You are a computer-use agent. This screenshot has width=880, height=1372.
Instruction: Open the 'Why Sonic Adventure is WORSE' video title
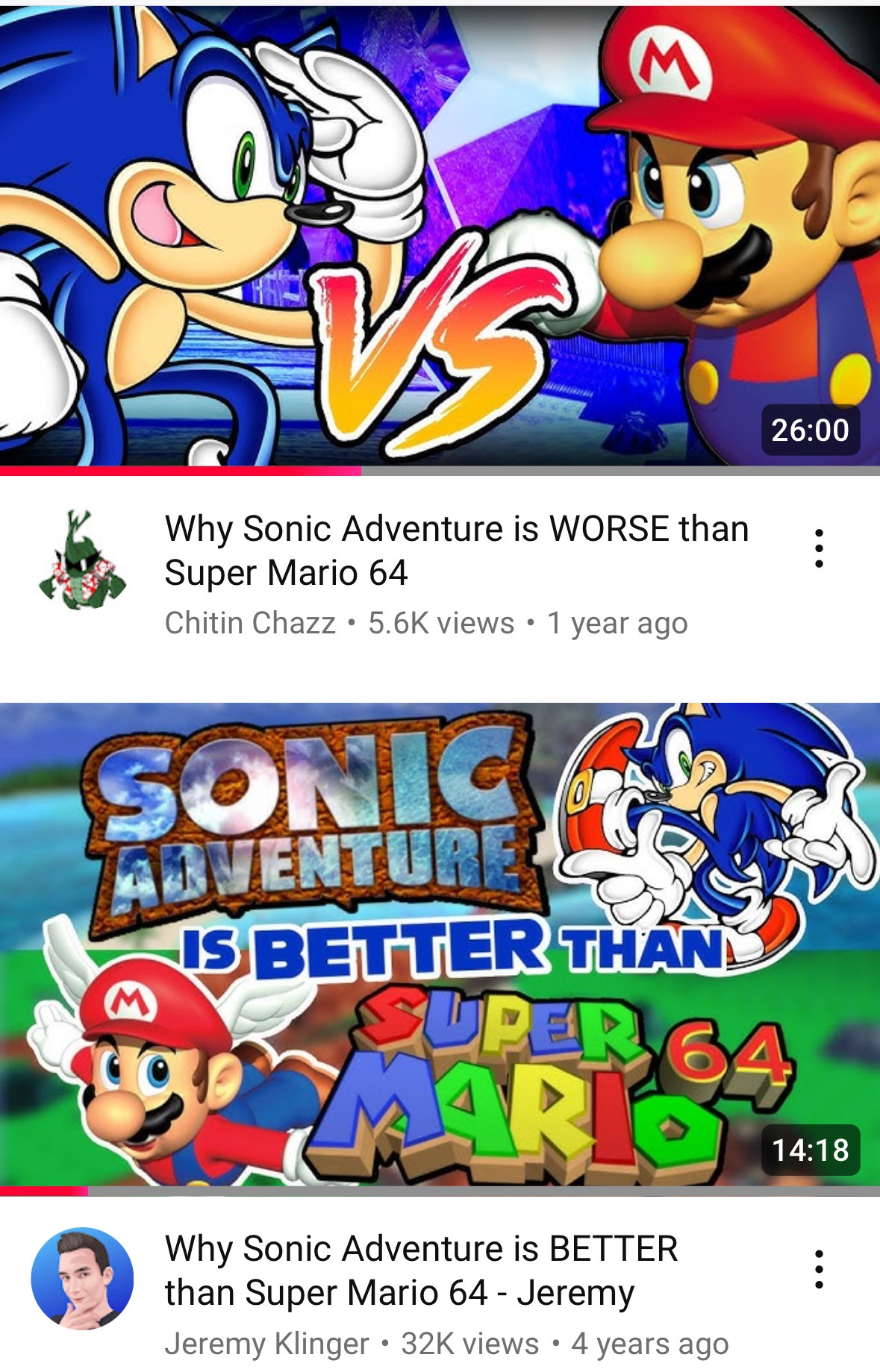tap(456, 551)
